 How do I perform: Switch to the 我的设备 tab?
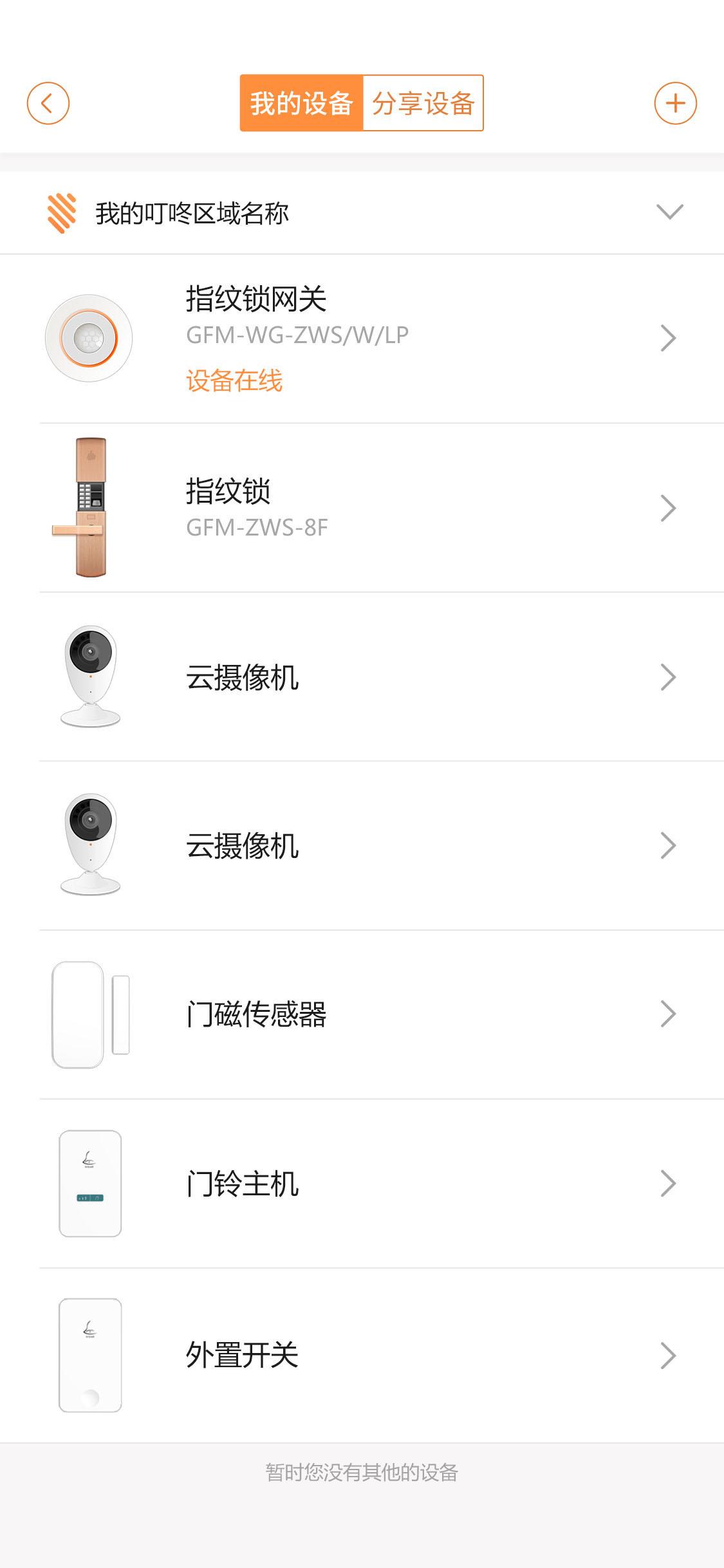301,103
